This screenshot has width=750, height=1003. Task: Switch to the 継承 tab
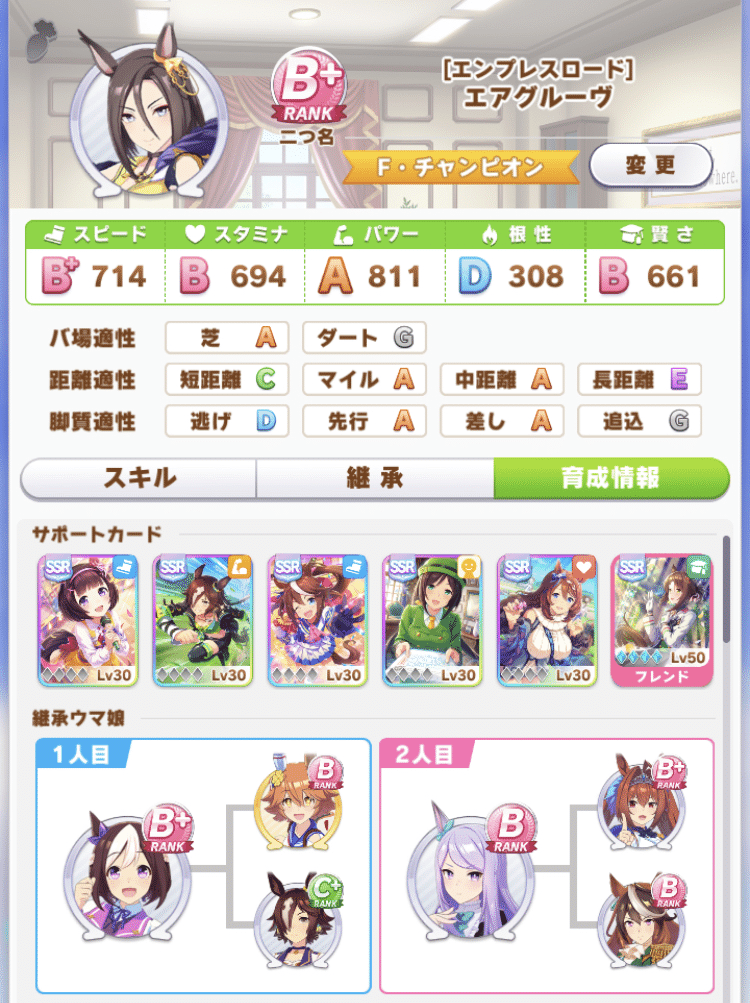(375, 478)
